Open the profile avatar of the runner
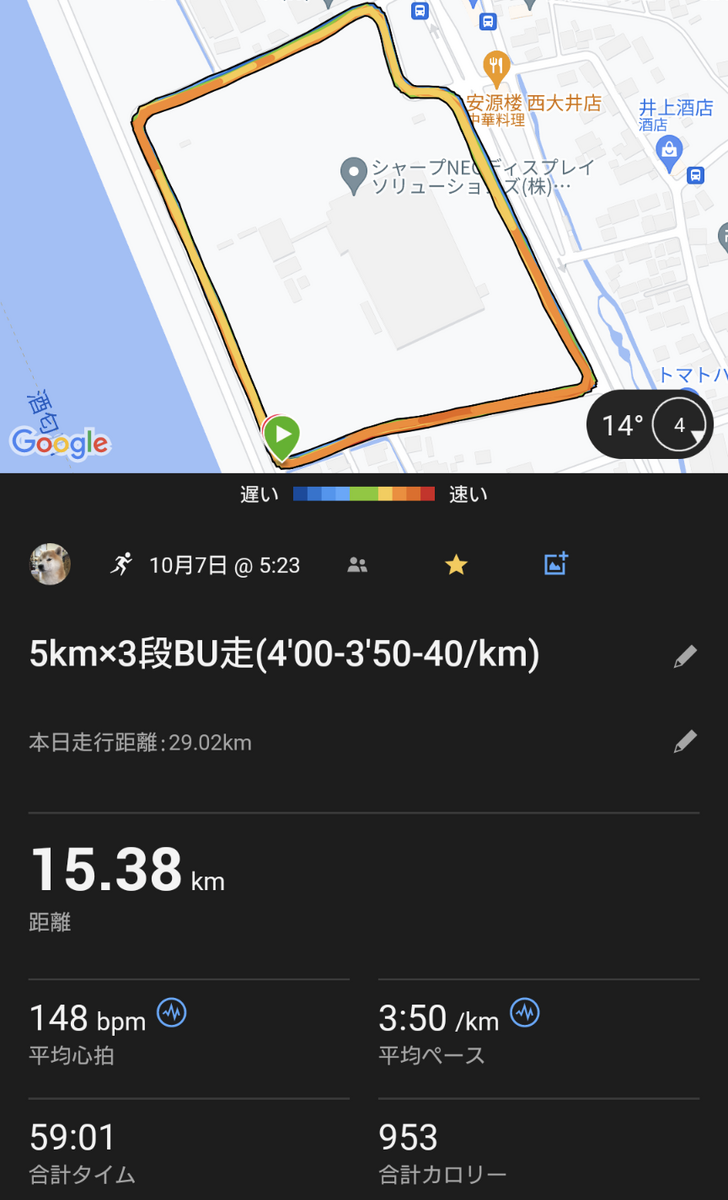728x1200 pixels. (50, 564)
